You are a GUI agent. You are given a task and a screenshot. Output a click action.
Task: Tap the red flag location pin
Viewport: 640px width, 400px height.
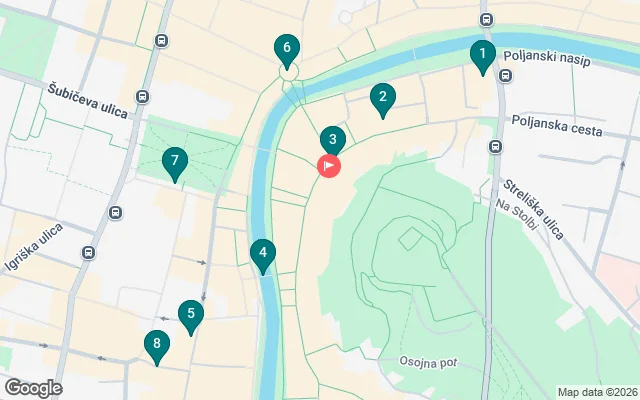[x=329, y=166]
